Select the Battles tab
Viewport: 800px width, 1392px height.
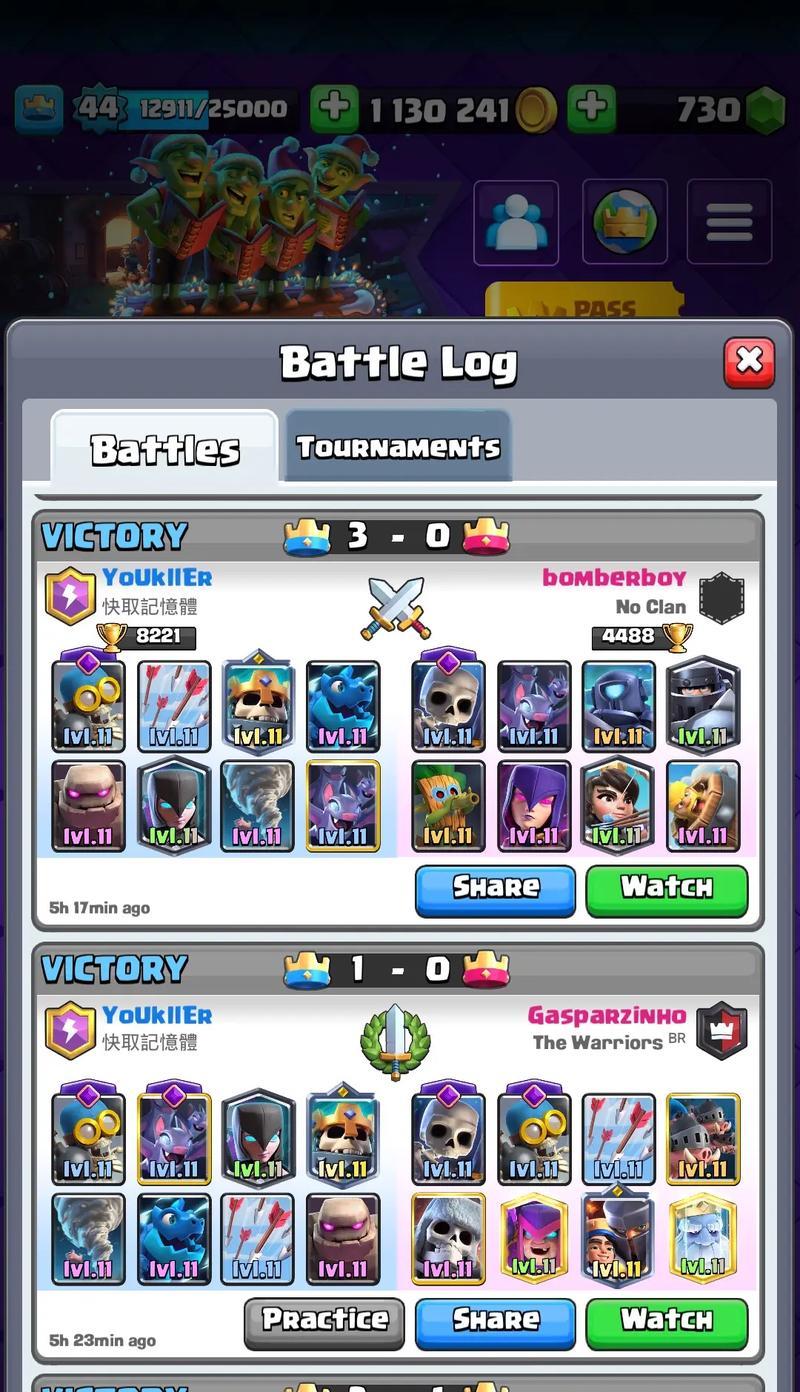point(165,449)
